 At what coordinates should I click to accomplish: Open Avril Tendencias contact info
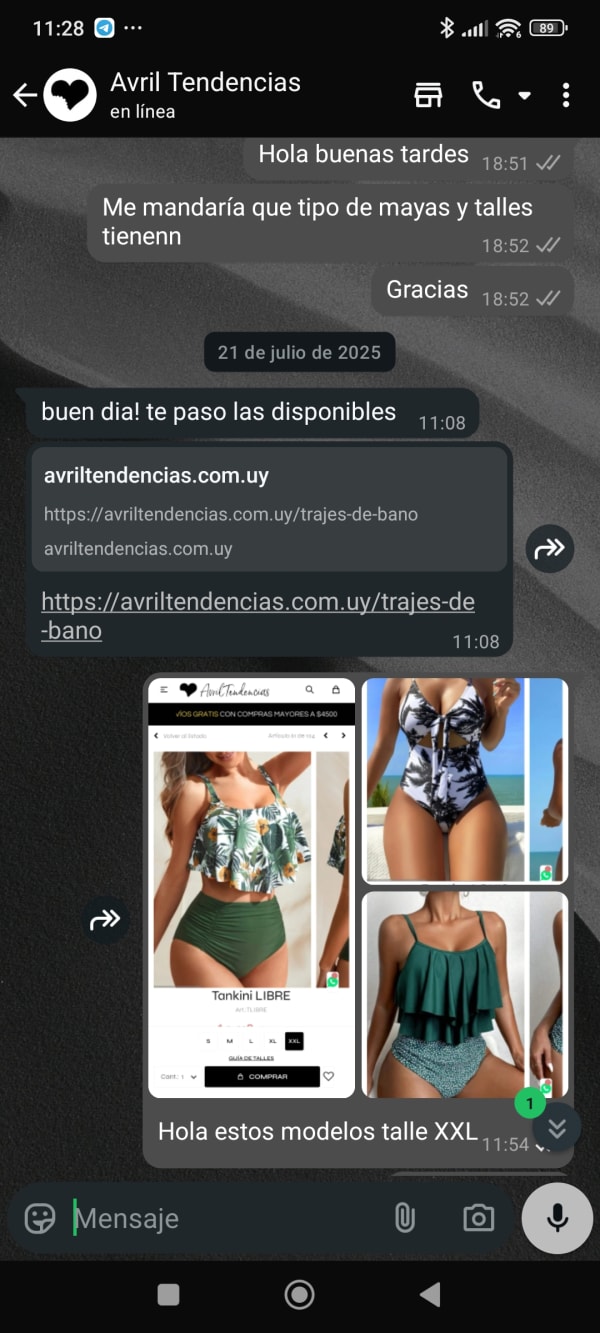[205, 95]
